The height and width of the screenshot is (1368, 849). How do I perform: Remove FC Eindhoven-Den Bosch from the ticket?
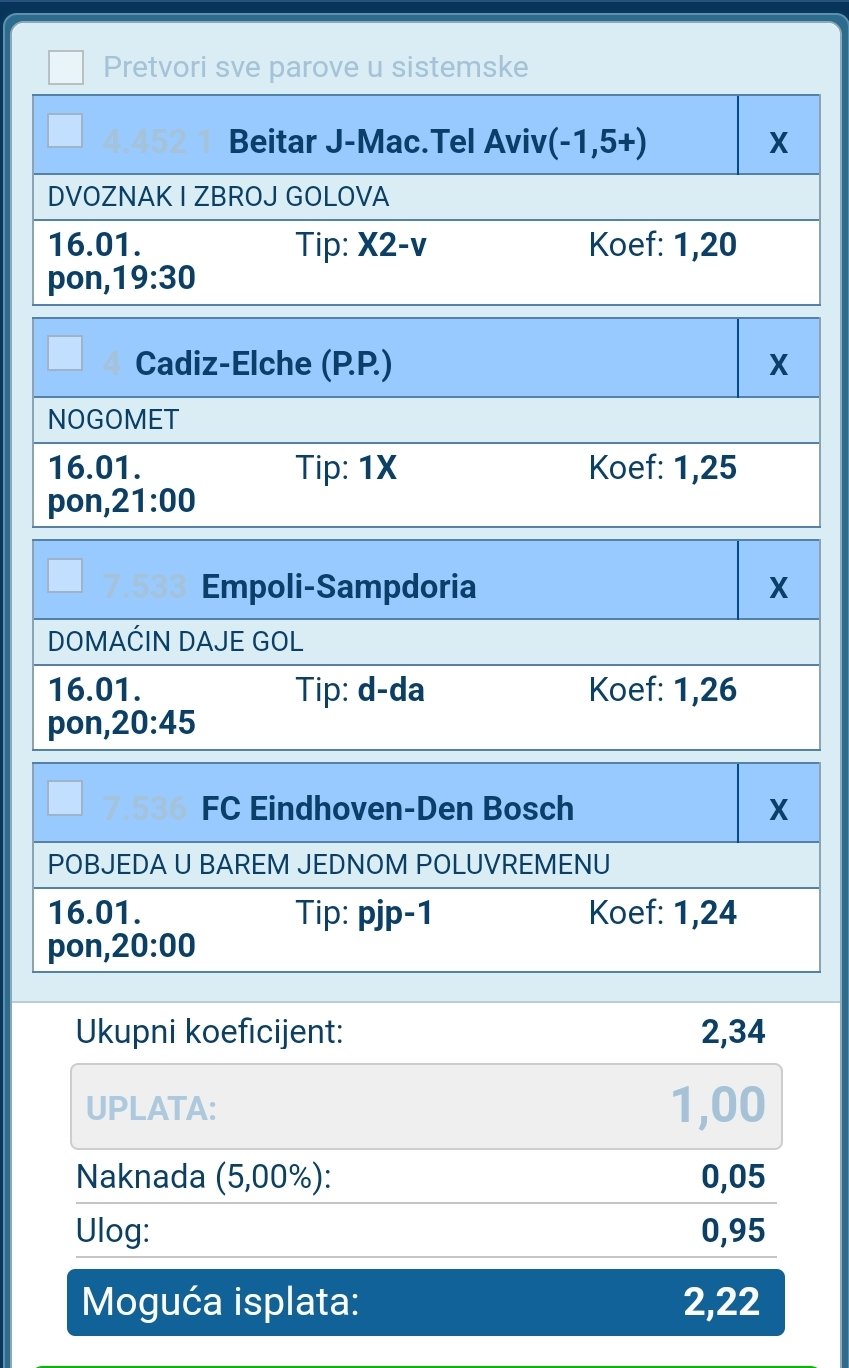pyautogui.click(x=778, y=808)
